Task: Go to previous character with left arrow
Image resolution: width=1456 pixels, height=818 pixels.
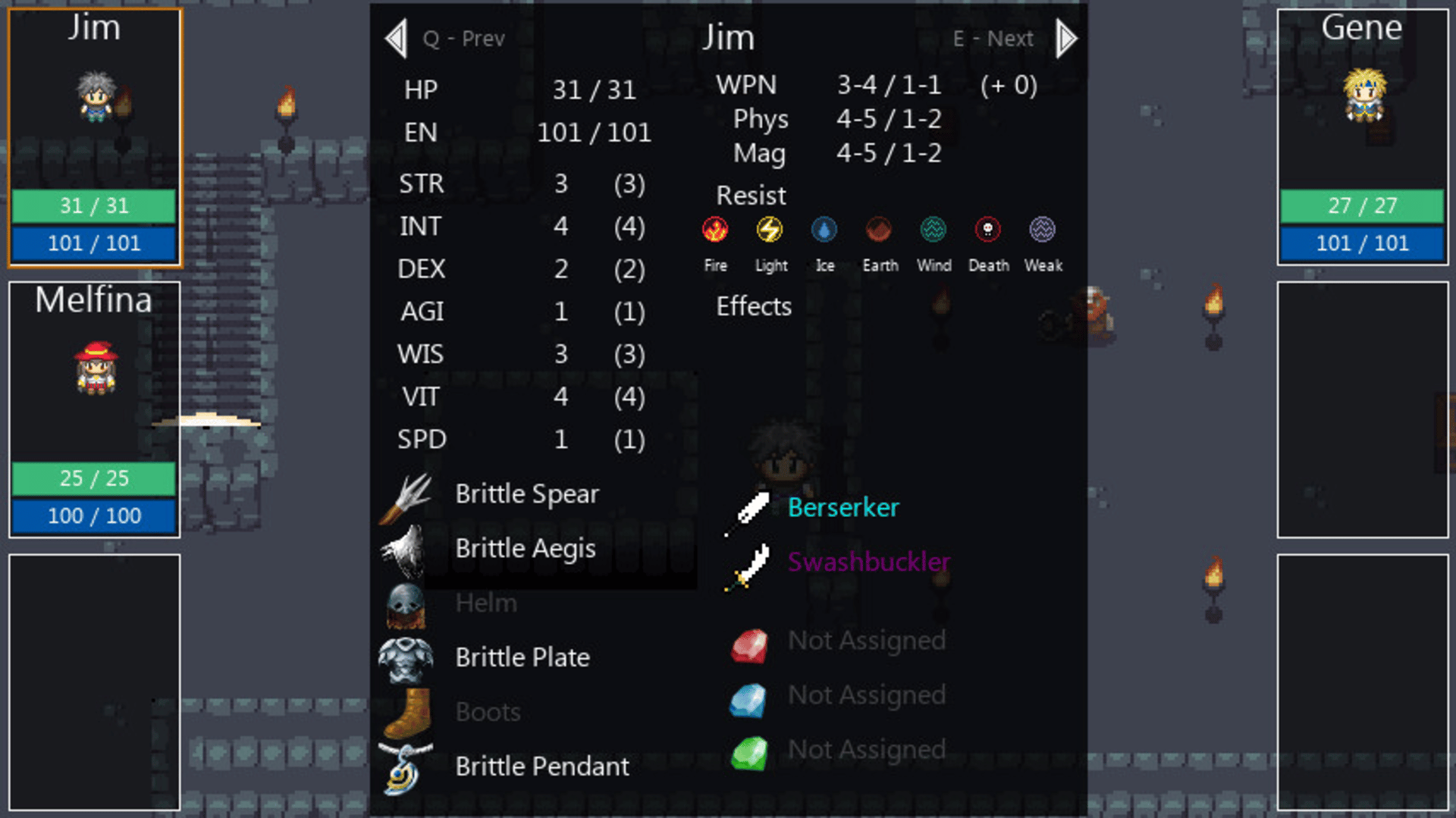Action: click(x=397, y=38)
